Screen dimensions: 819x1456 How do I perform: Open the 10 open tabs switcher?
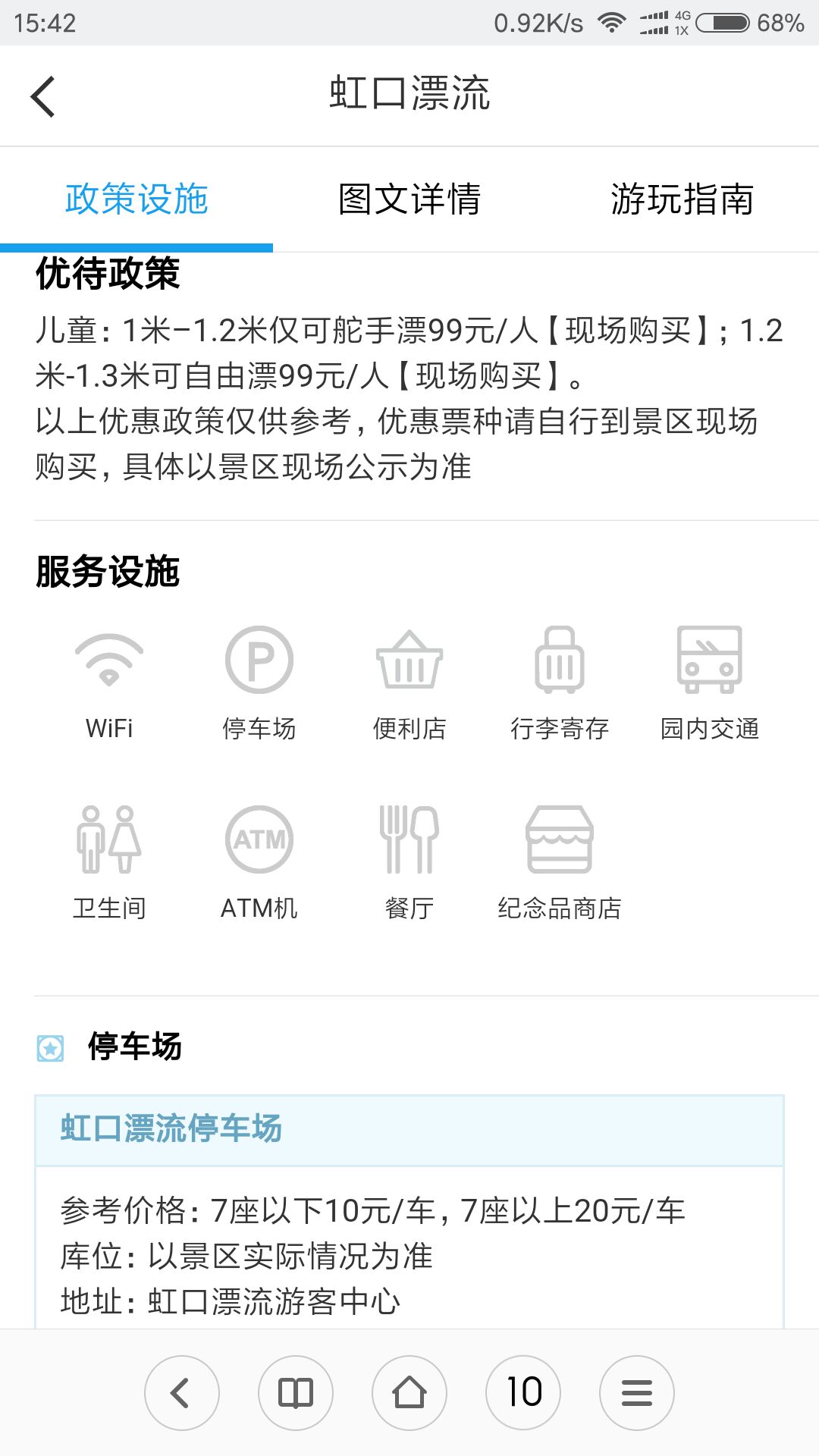[523, 1393]
